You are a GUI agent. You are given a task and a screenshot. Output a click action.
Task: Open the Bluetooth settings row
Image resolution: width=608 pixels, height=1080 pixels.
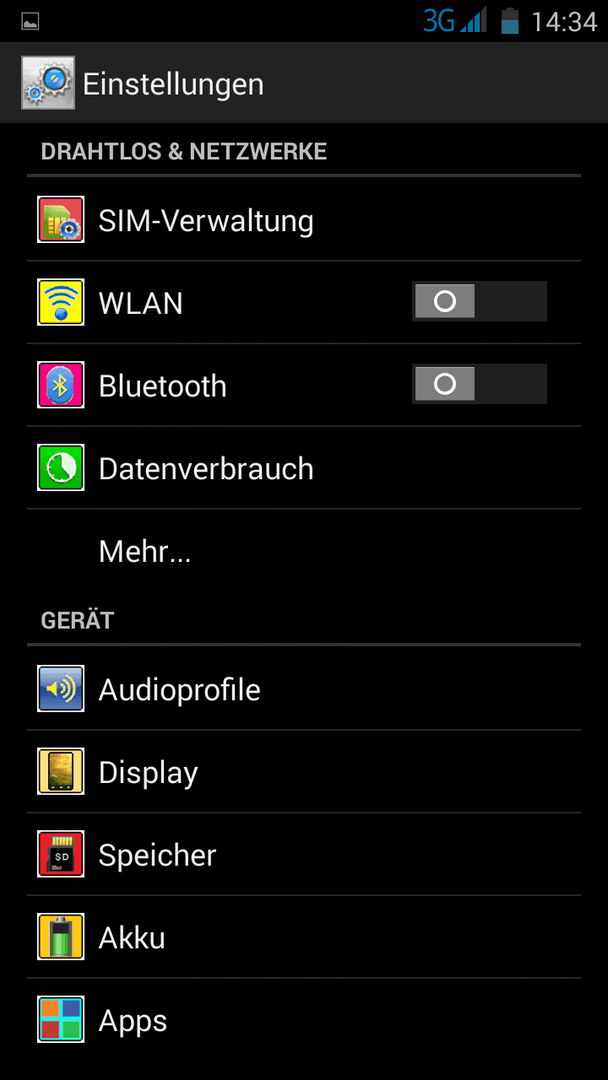coord(304,385)
